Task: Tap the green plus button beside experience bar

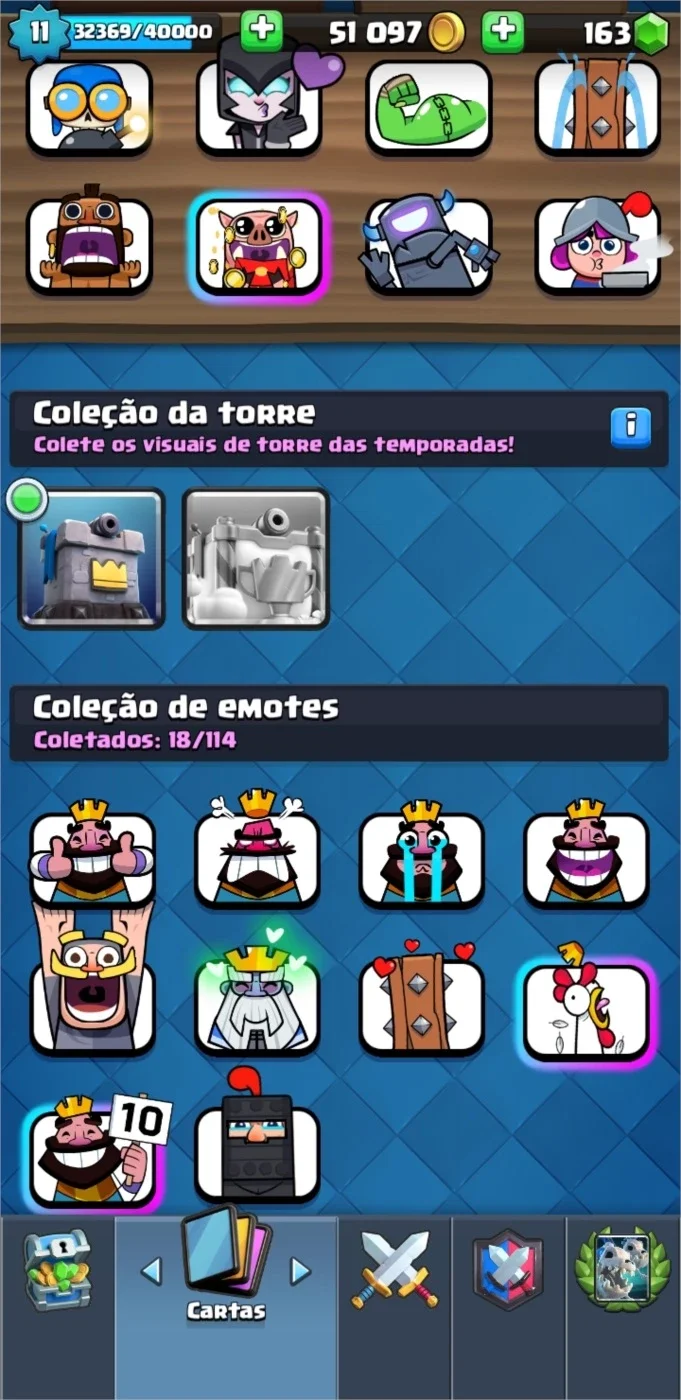Action: [x=263, y=32]
